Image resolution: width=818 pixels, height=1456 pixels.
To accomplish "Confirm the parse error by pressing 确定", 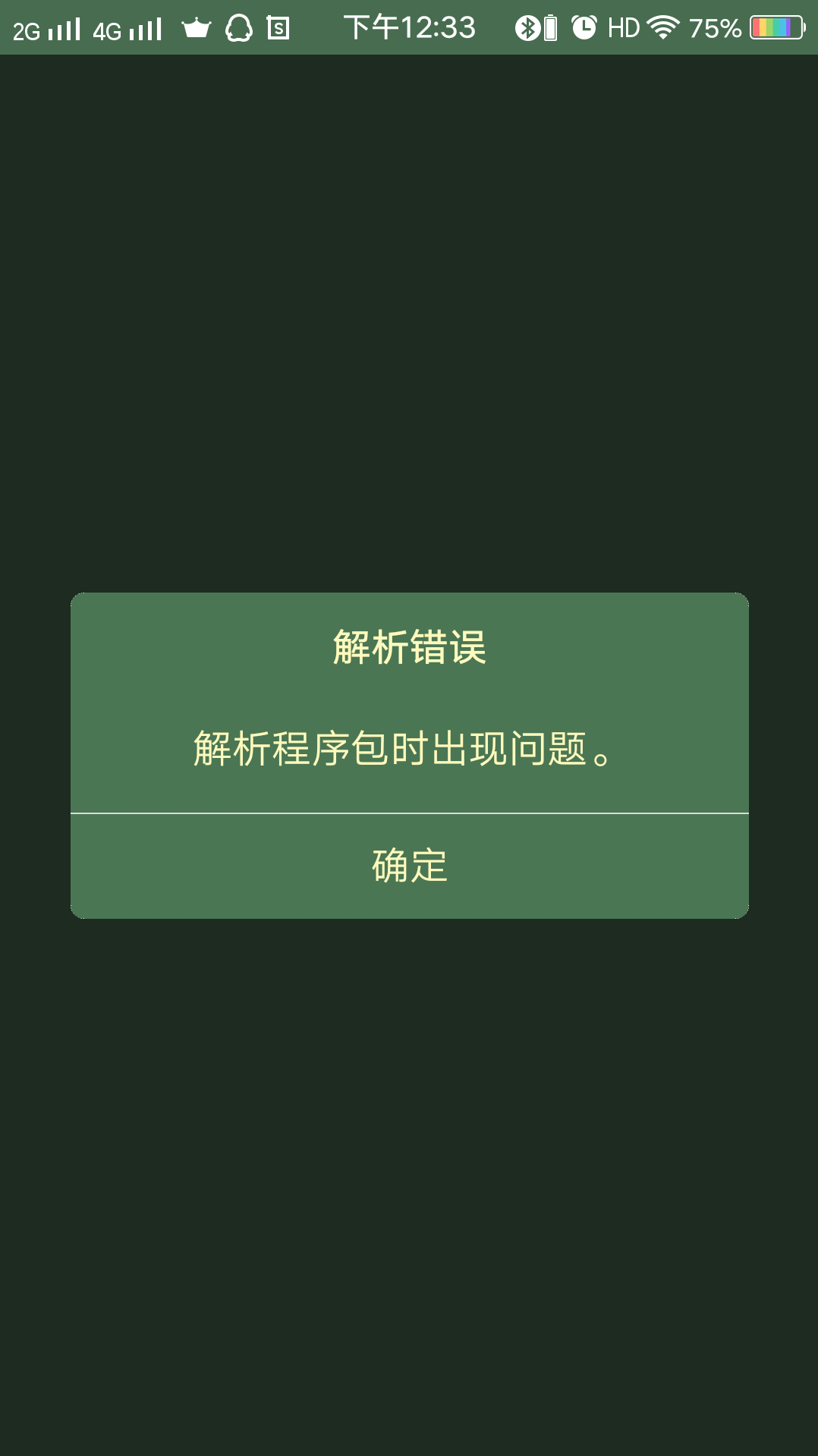I will tap(409, 865).
